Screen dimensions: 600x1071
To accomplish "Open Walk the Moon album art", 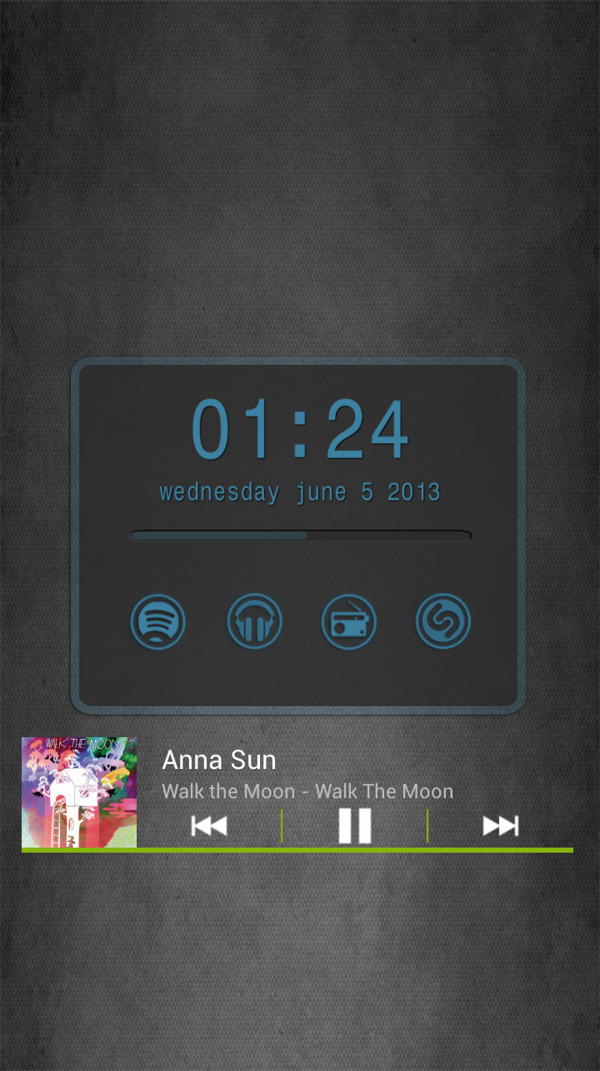I will coord(79,792).
